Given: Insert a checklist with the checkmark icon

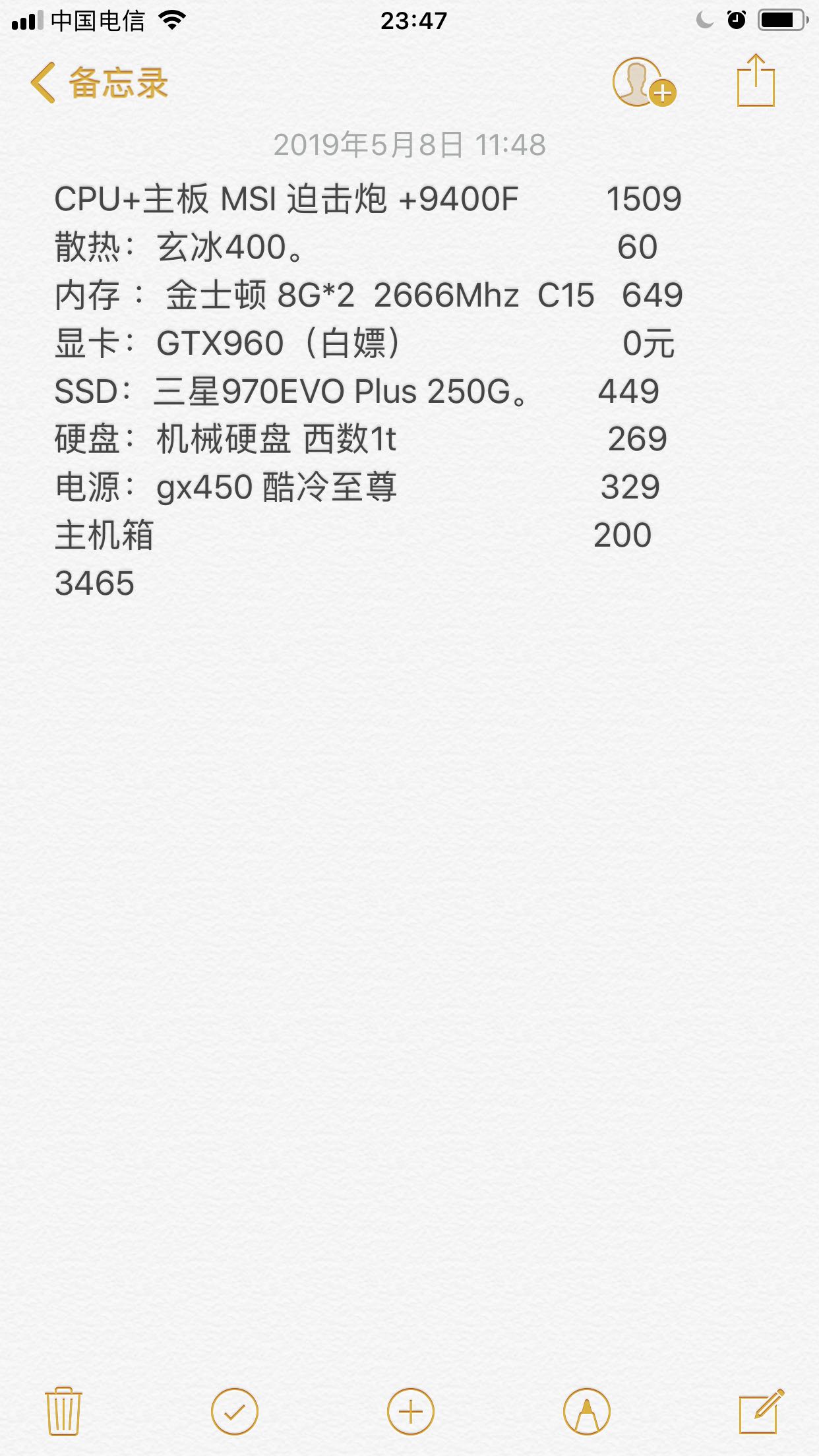Looking at the screenshot, I should click(x=235, y=1412).
